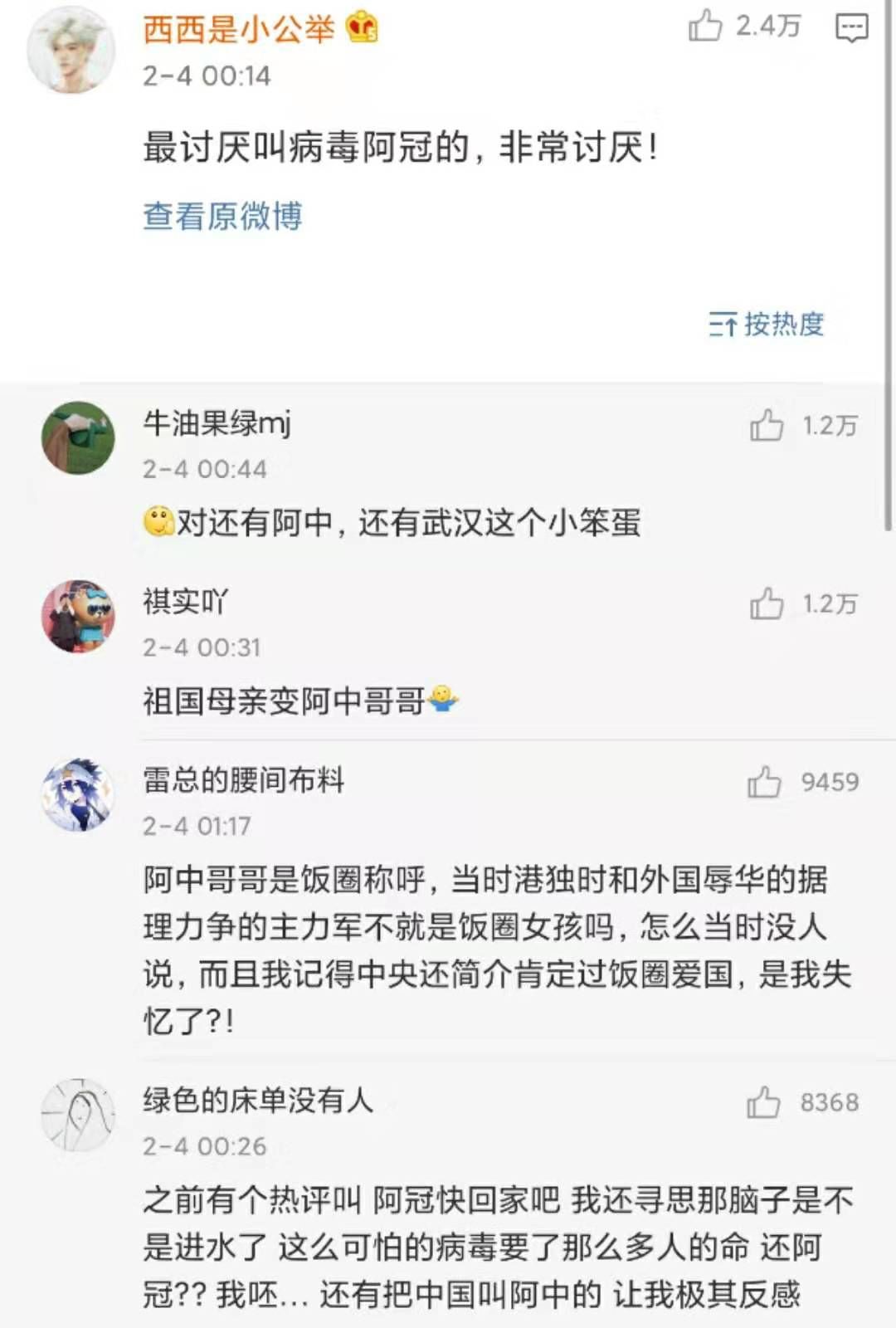Viewport: 896px width, 1328px height.
Task: Select the username 牛油果绿mj
Action: pyautogui.click(x=217, y=424)
